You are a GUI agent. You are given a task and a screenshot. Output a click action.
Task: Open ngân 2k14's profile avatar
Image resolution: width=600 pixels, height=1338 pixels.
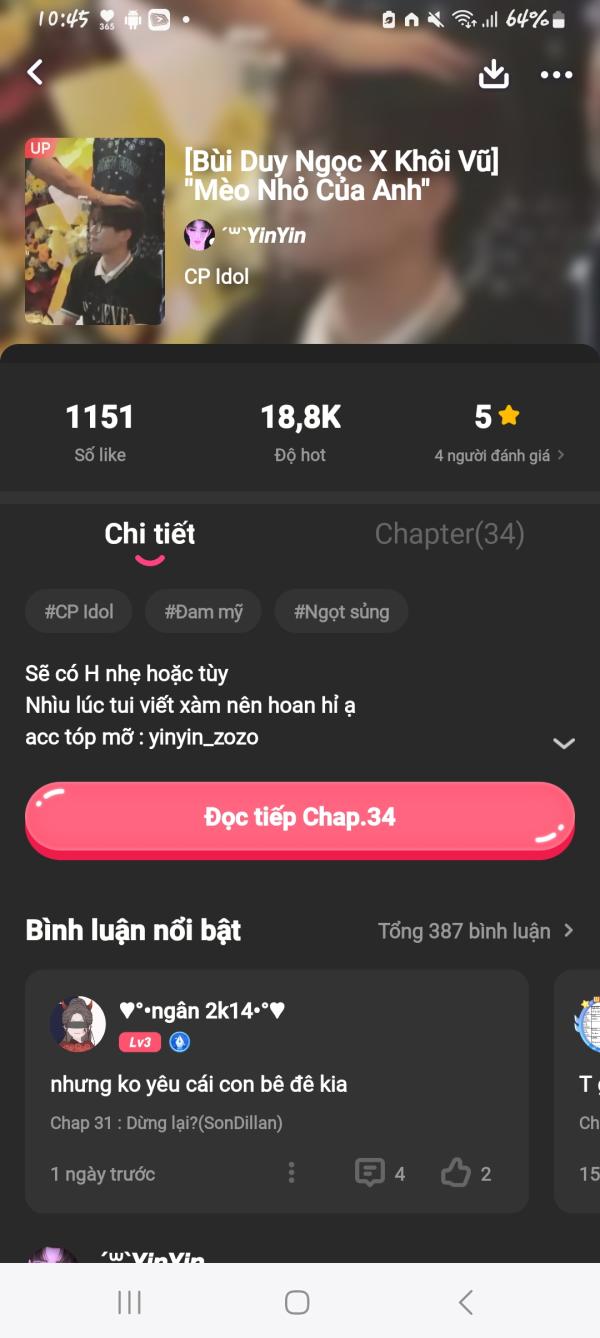(x=78, y=1023)
